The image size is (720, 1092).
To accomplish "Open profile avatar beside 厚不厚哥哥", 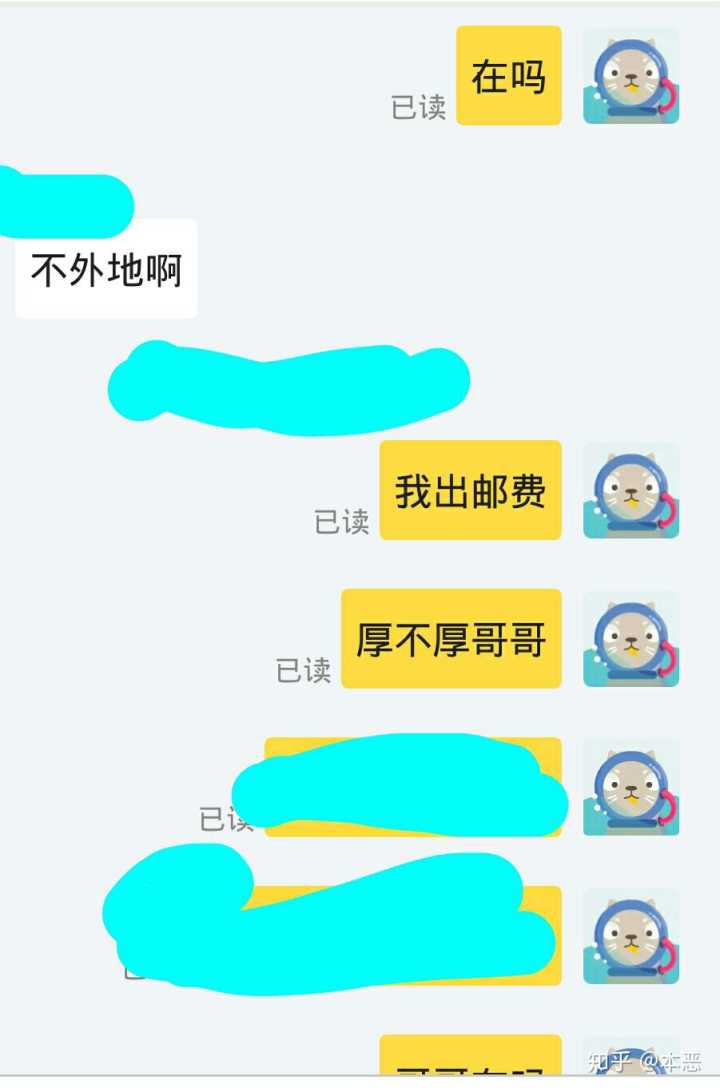I will pyautogui.click(x=631, y=639).
